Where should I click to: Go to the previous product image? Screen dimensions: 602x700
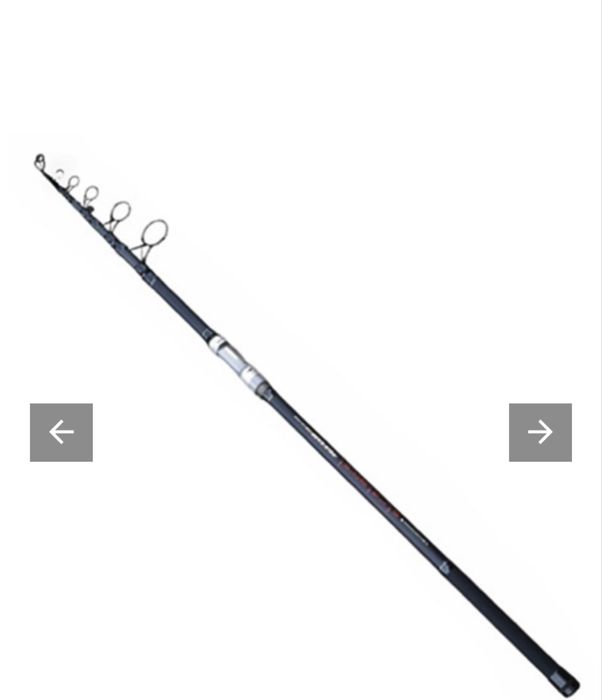pyautogui.click(x=61, y=432)
